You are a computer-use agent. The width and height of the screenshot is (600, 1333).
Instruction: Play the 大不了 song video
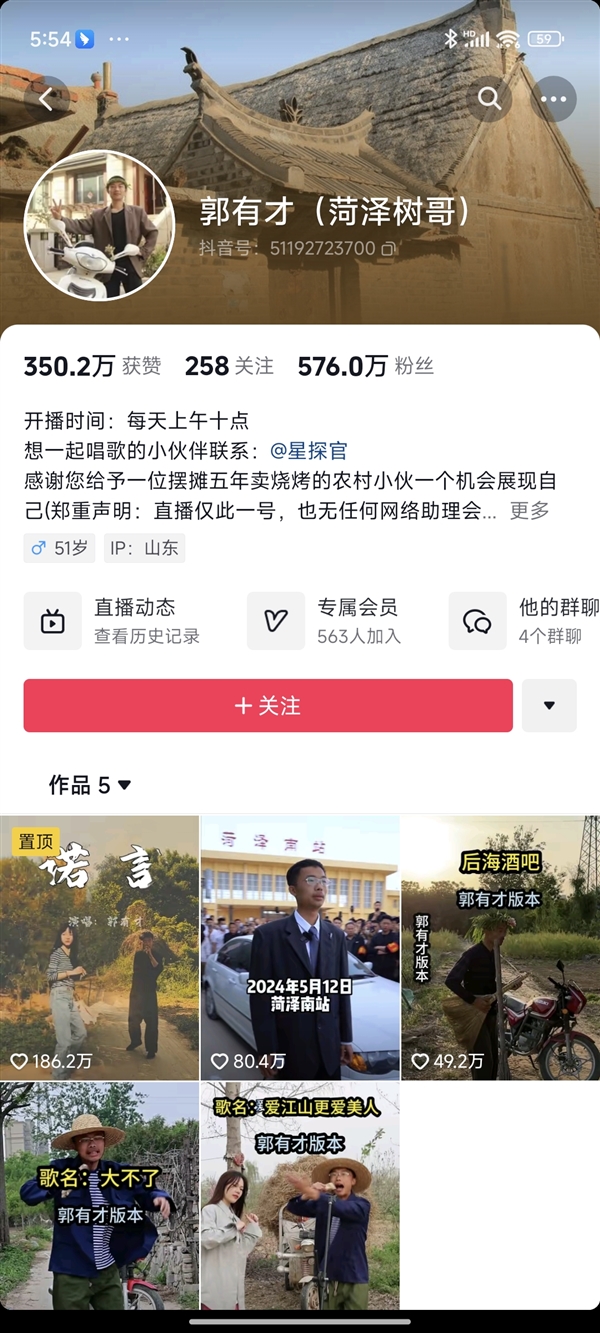point(99,1195)
